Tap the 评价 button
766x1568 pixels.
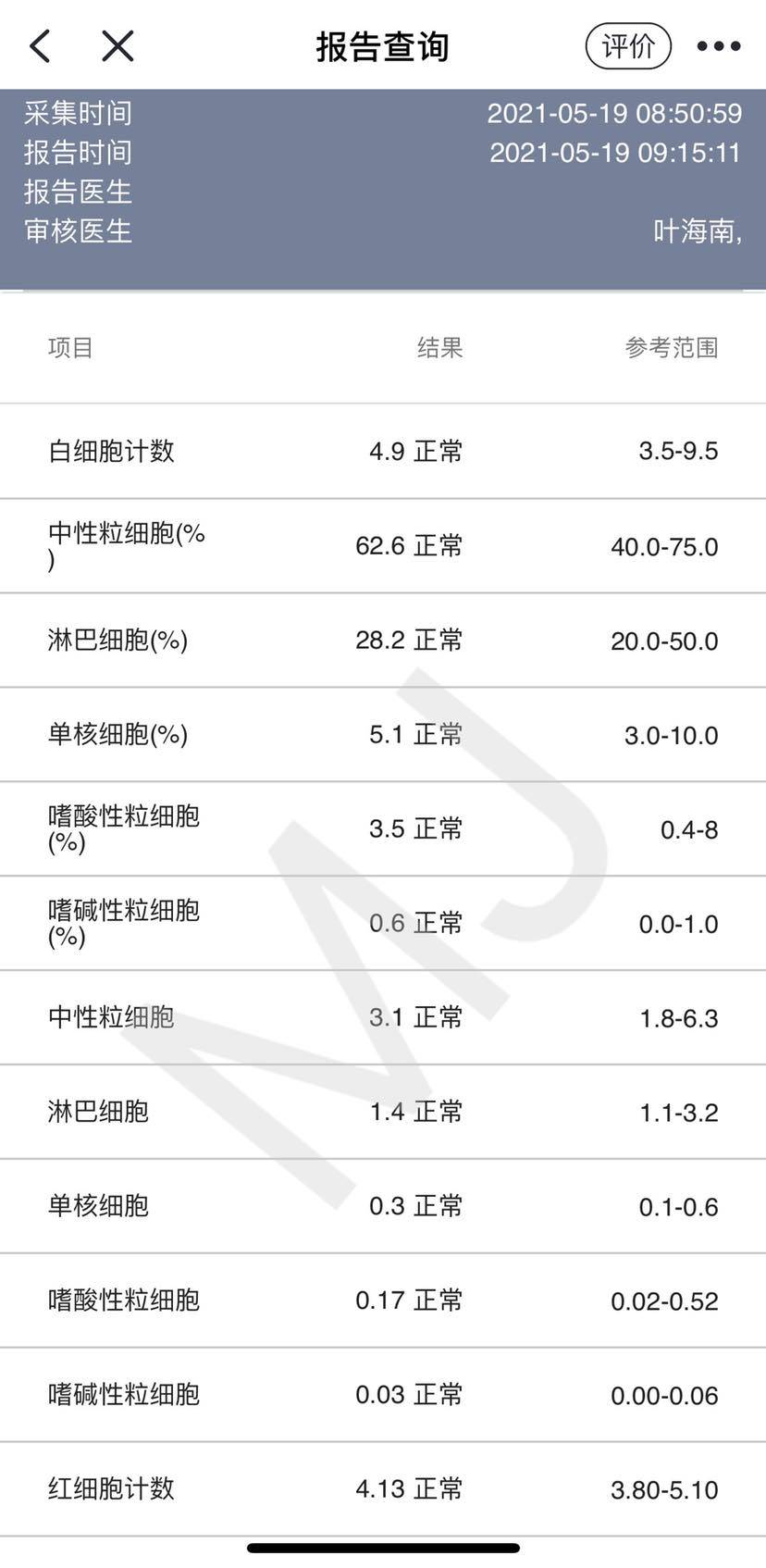[628, 45]
